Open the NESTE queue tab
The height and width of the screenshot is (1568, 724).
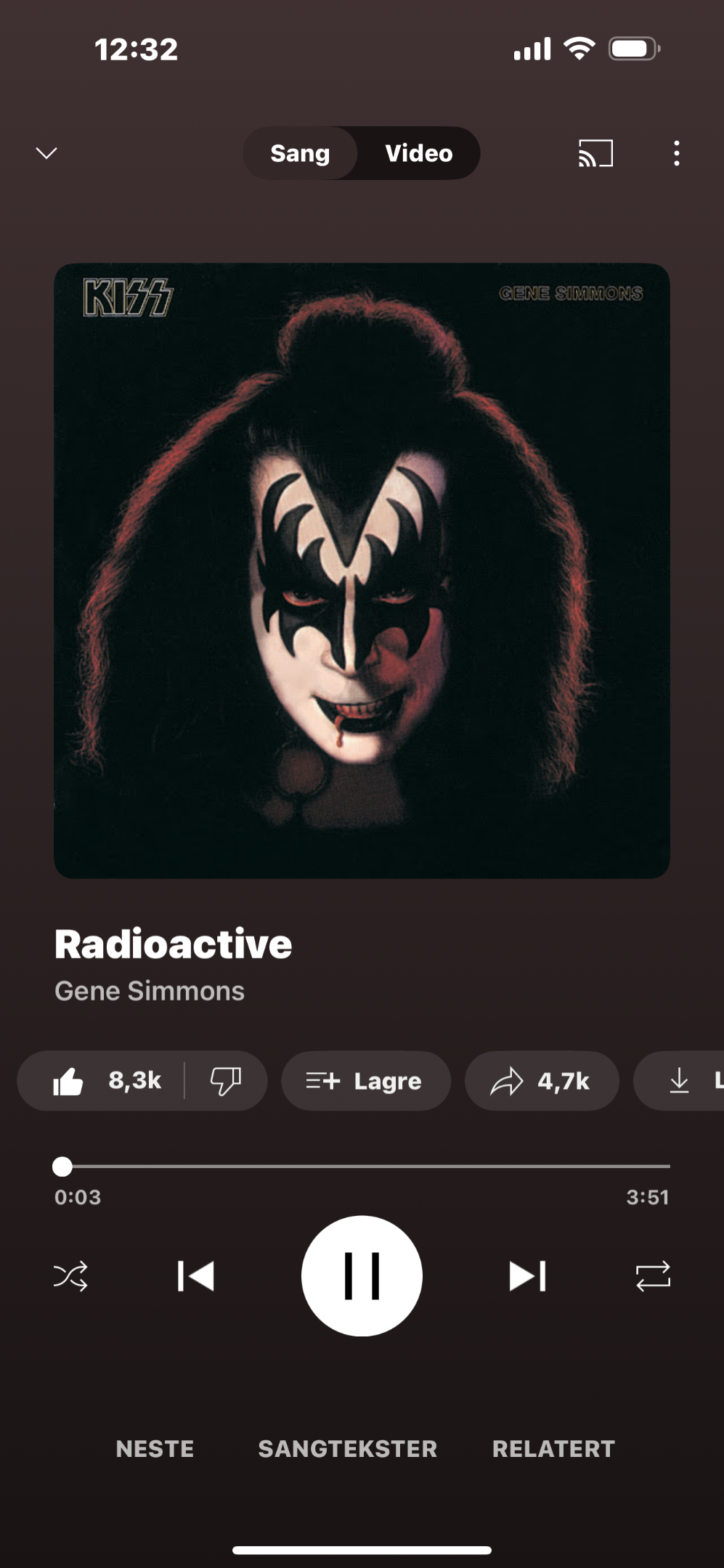coord(155,1449)
